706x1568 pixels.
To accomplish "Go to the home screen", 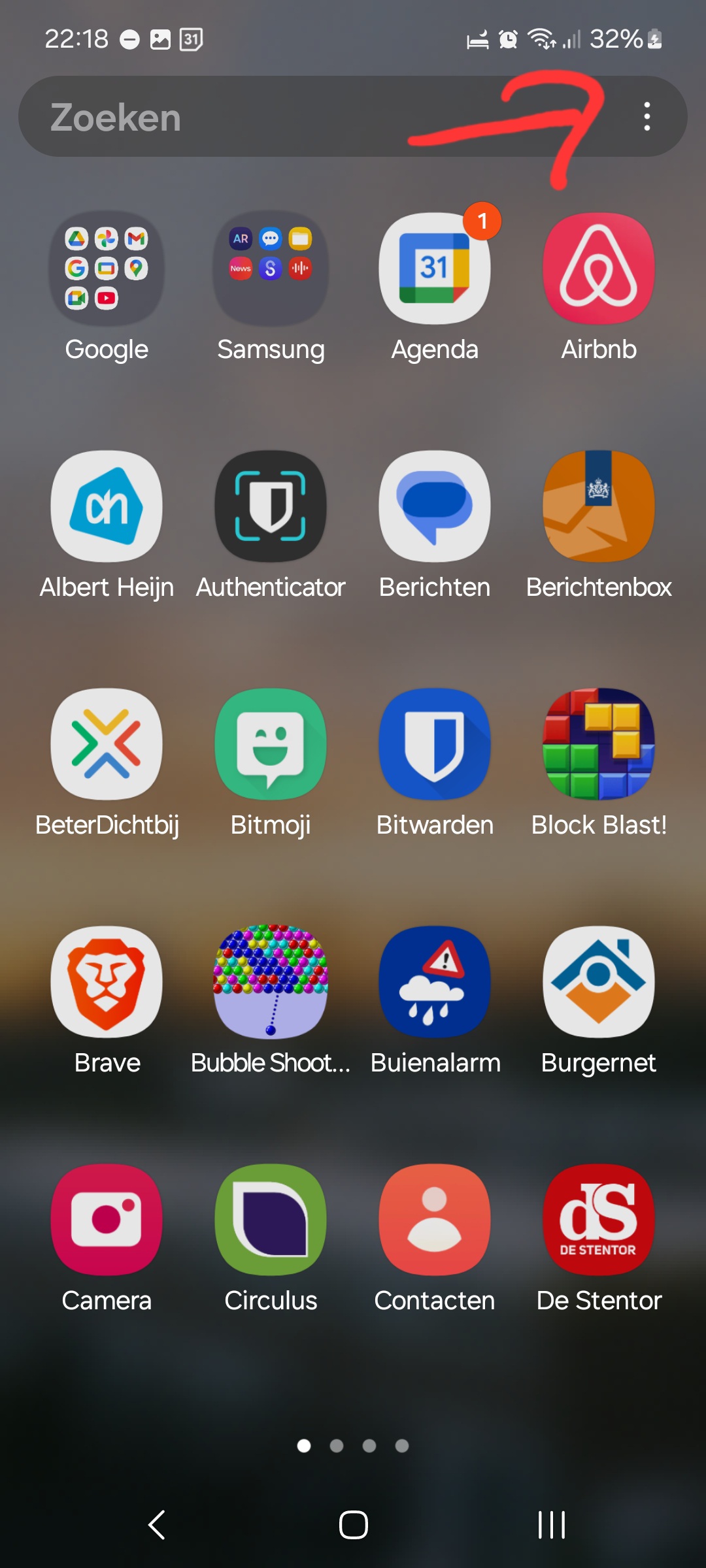I will pyautogui.click(x=353, y=1525).
